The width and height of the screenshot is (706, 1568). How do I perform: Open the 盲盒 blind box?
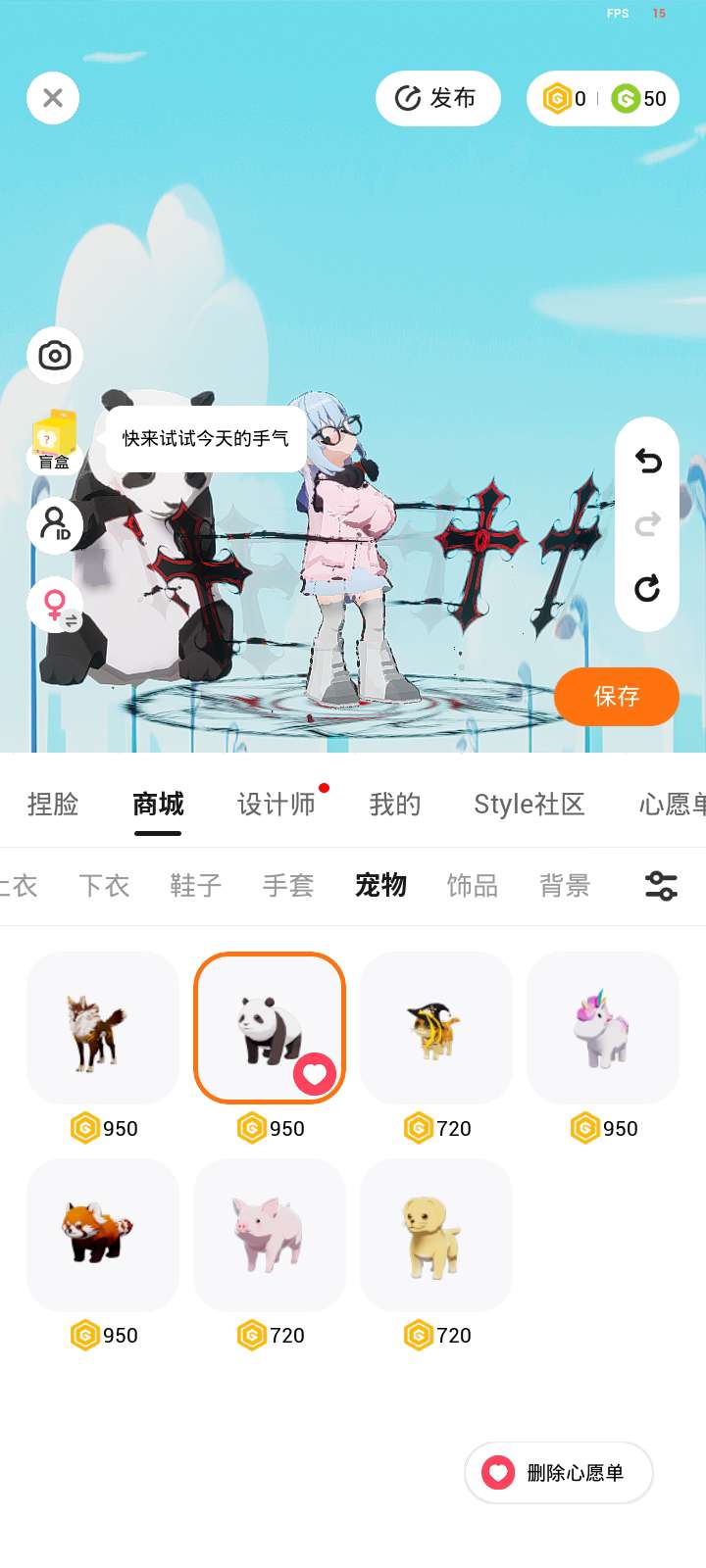click(55, 440)
